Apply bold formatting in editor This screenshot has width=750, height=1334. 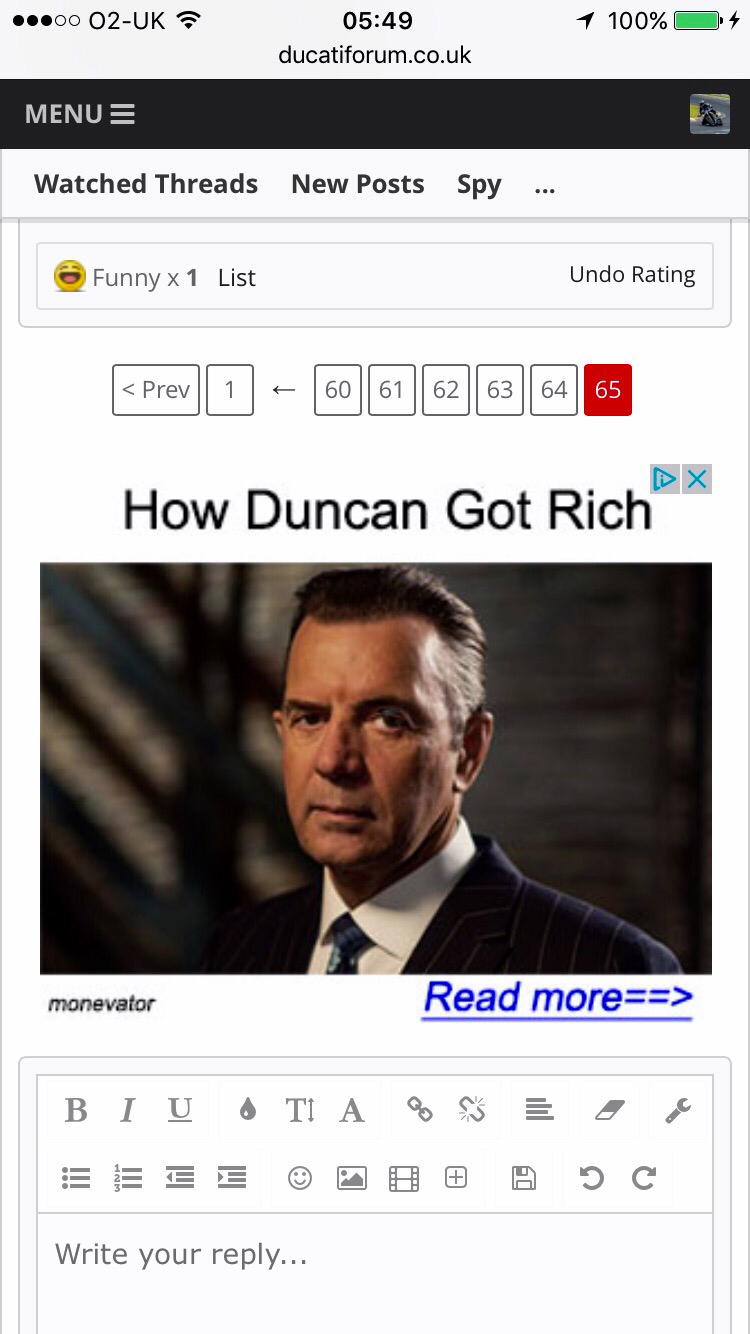pos(76,1110)
